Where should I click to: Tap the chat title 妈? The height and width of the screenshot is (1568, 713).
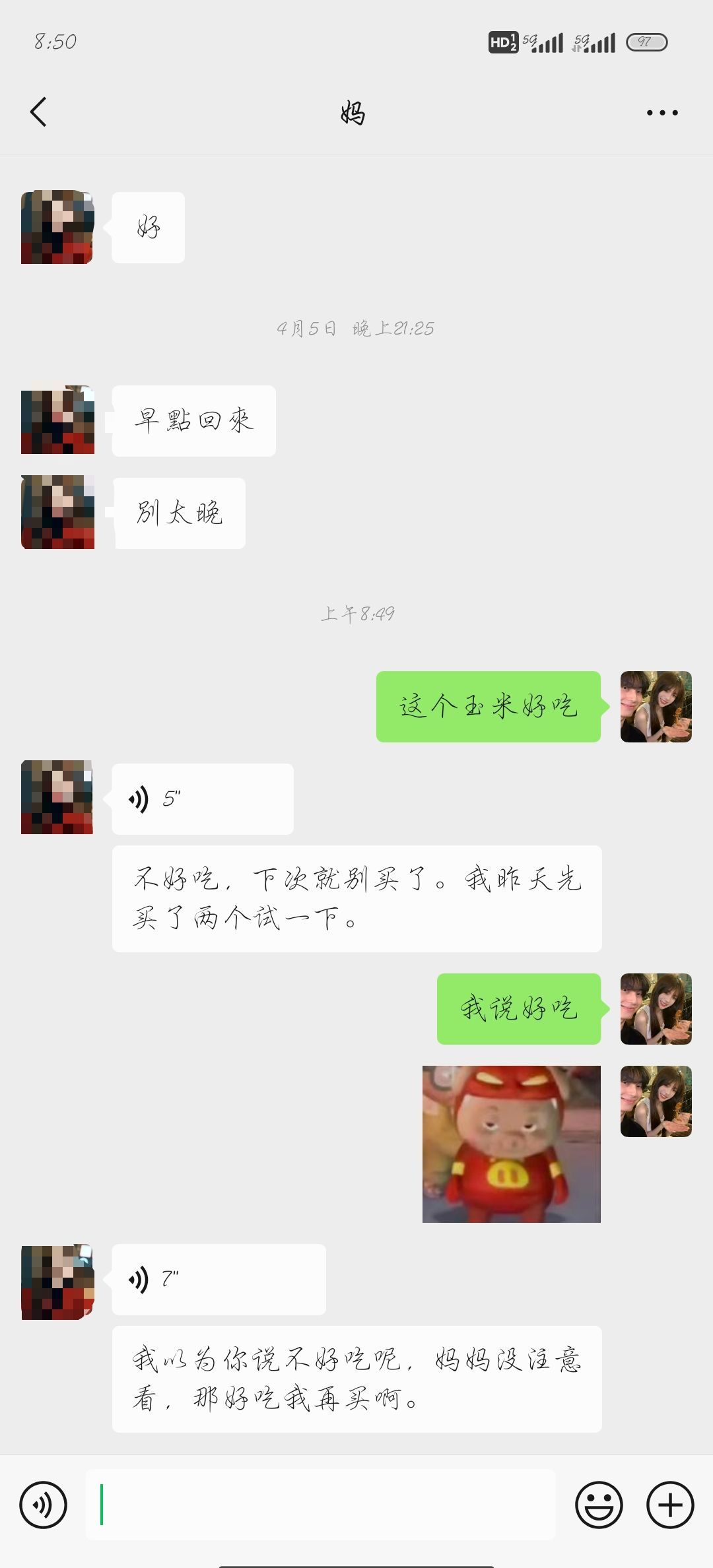pyautogui.click(x=352, y=112)
